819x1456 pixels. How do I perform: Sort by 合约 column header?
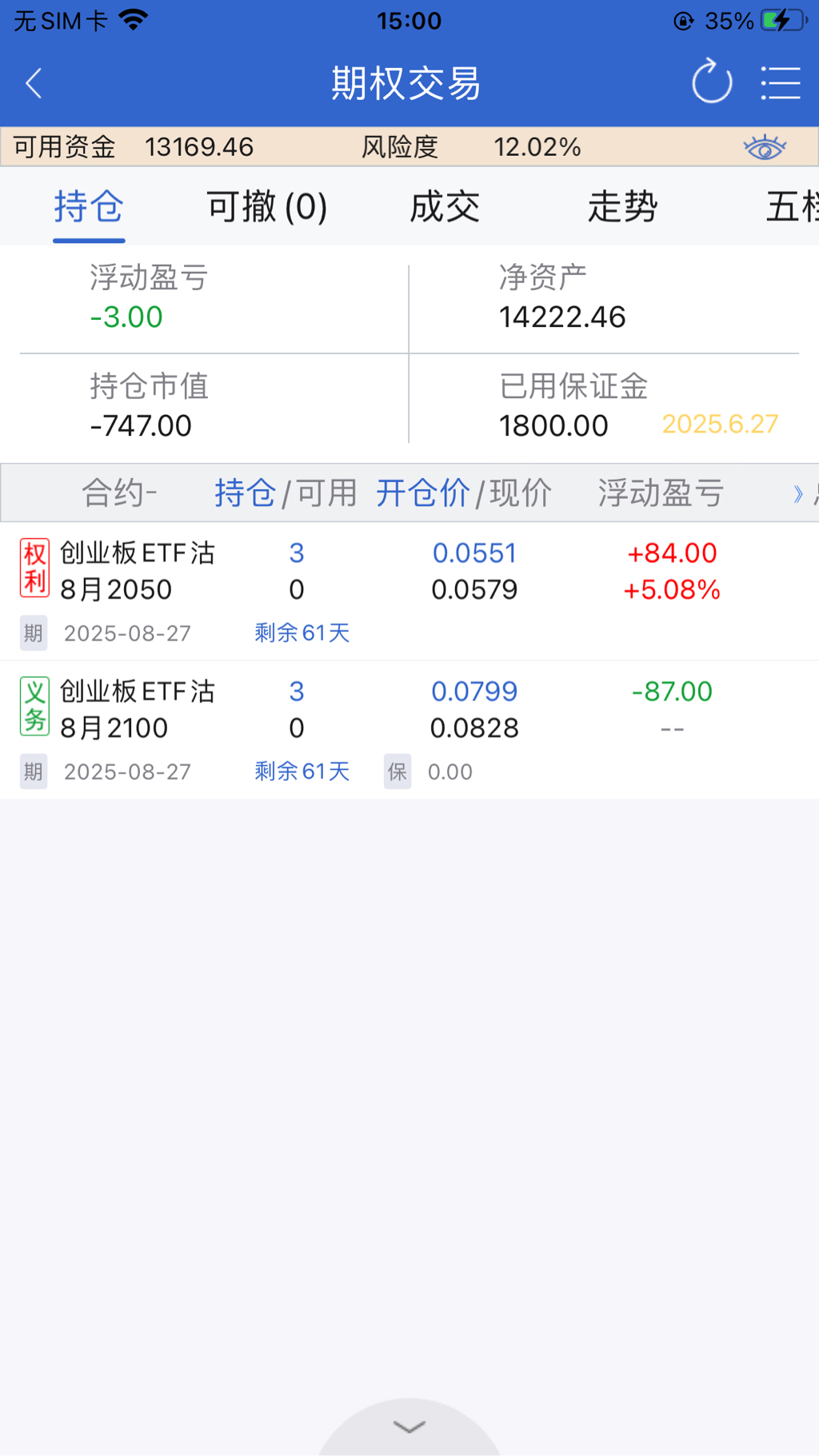point(119,493)
